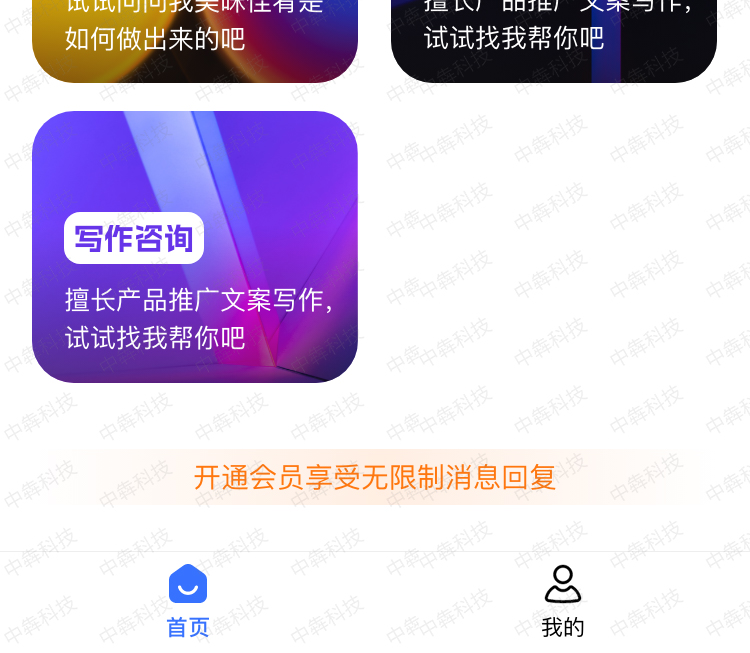Open the yellow card about 美味佳肴
The height and width of the screenshot is (653, 750).
[195, 40]
